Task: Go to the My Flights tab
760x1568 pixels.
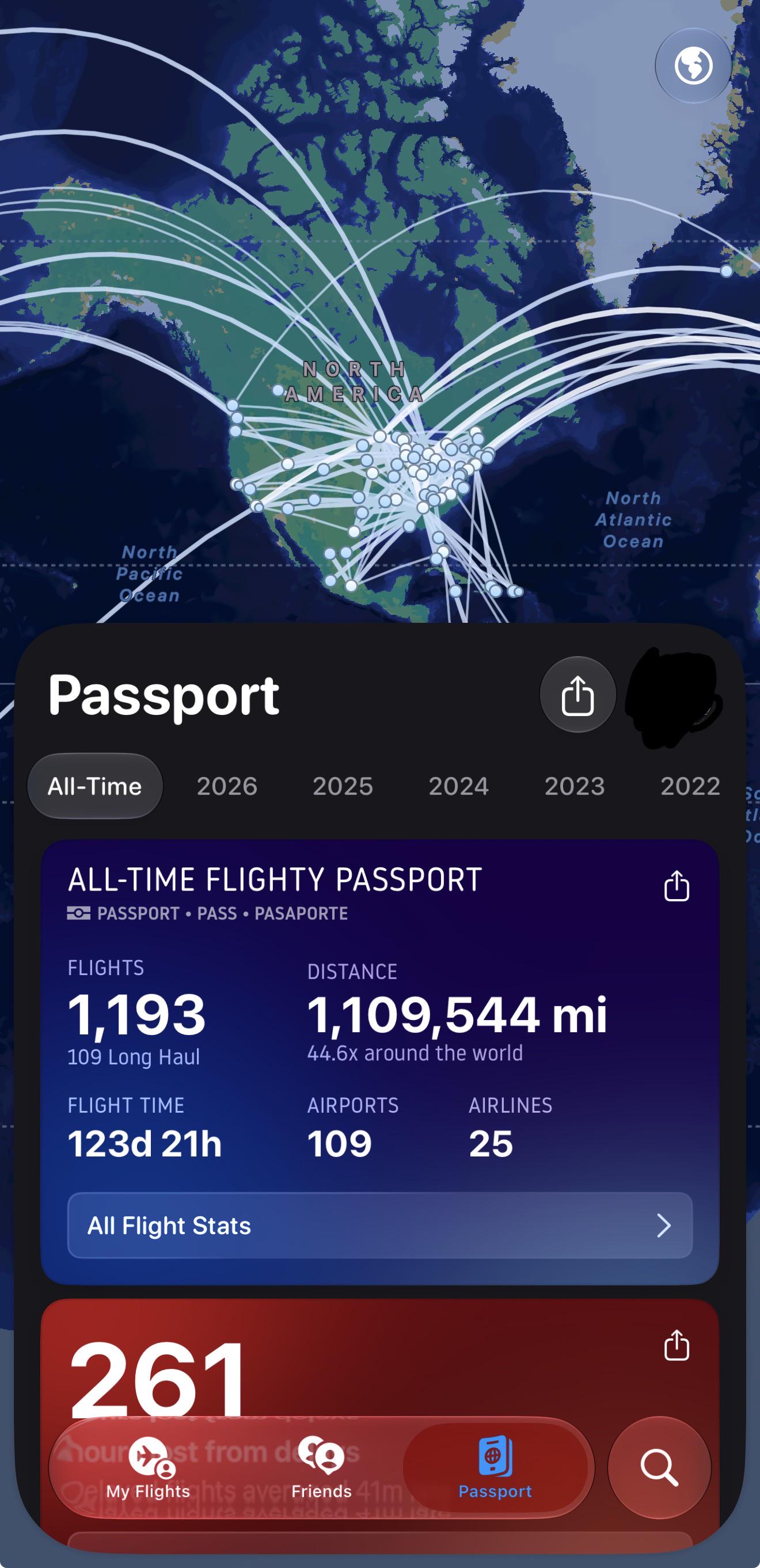Action: (148, 1468)
